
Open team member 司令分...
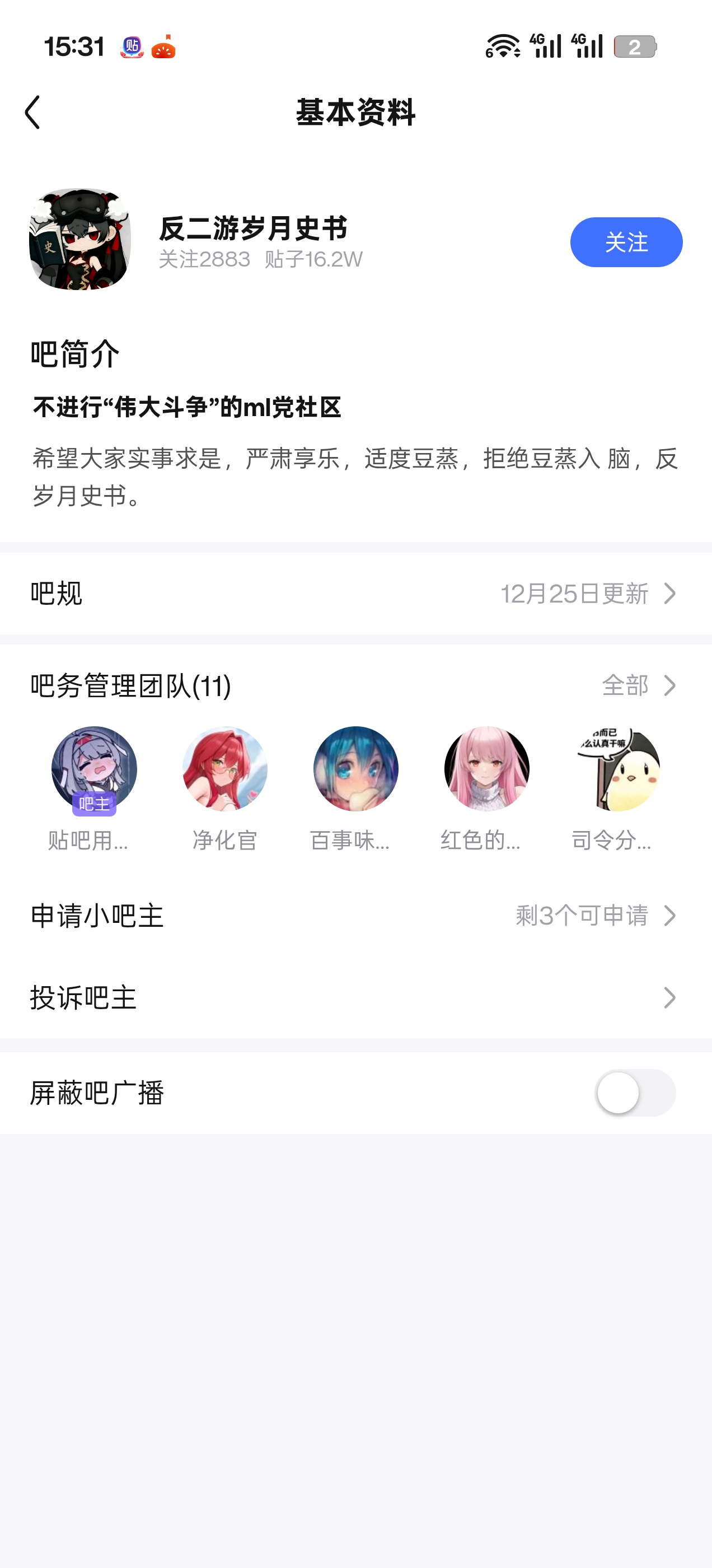(617, 788)
